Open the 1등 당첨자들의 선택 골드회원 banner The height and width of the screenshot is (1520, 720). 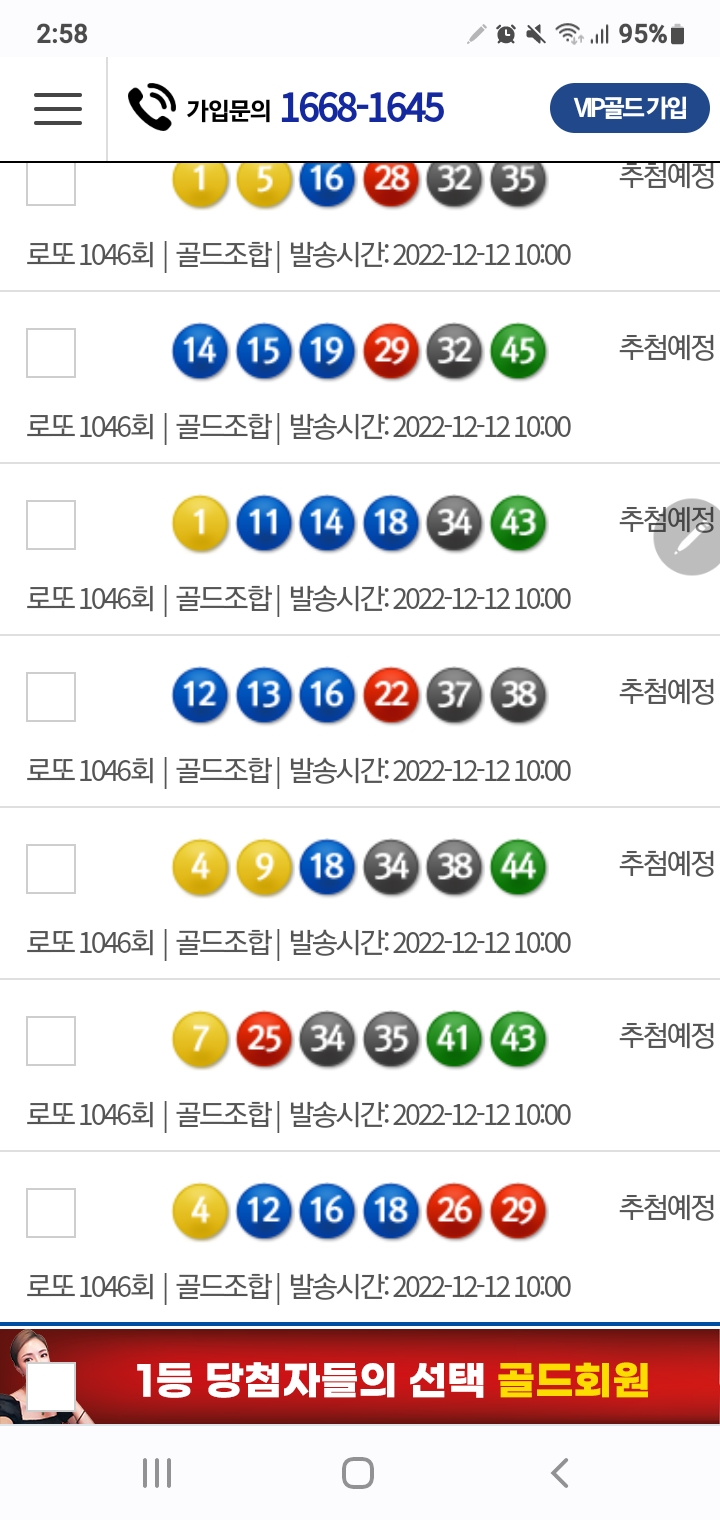click(390, 1381)
